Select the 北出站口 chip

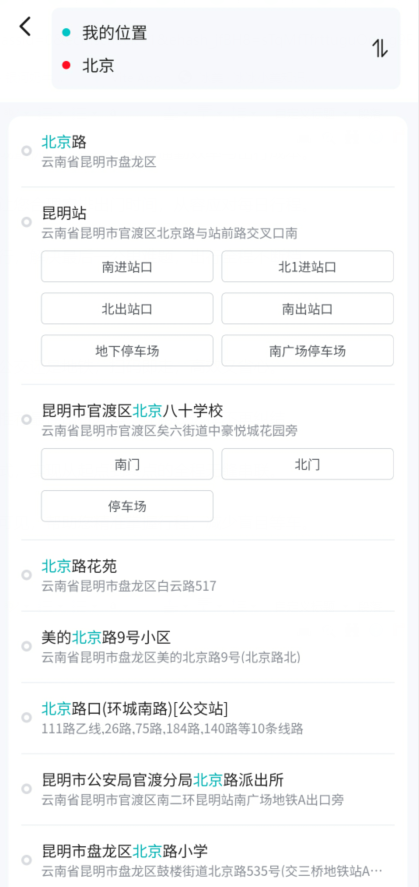coord(127,308)
